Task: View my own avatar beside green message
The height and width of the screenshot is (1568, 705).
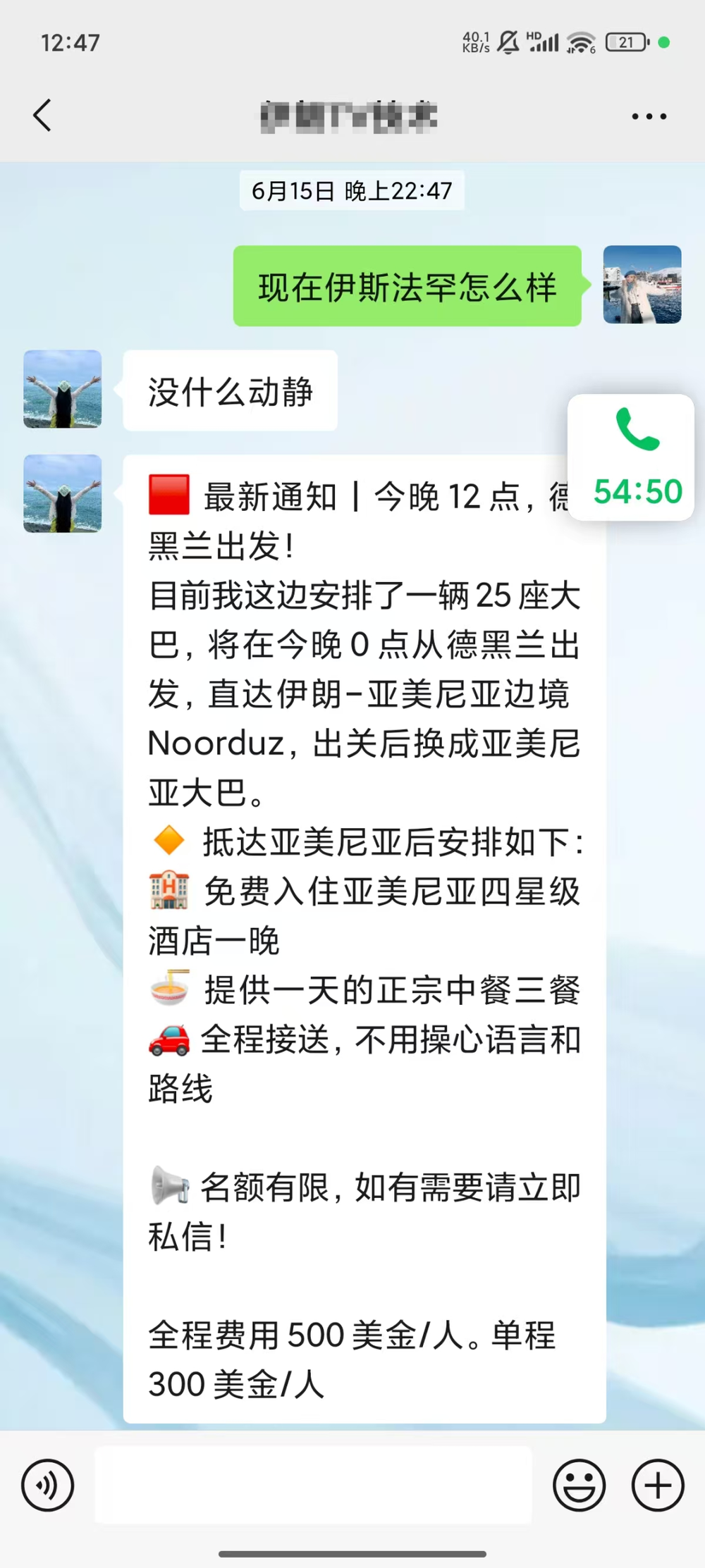Action: pyautogui.click(x=642, y=285)
